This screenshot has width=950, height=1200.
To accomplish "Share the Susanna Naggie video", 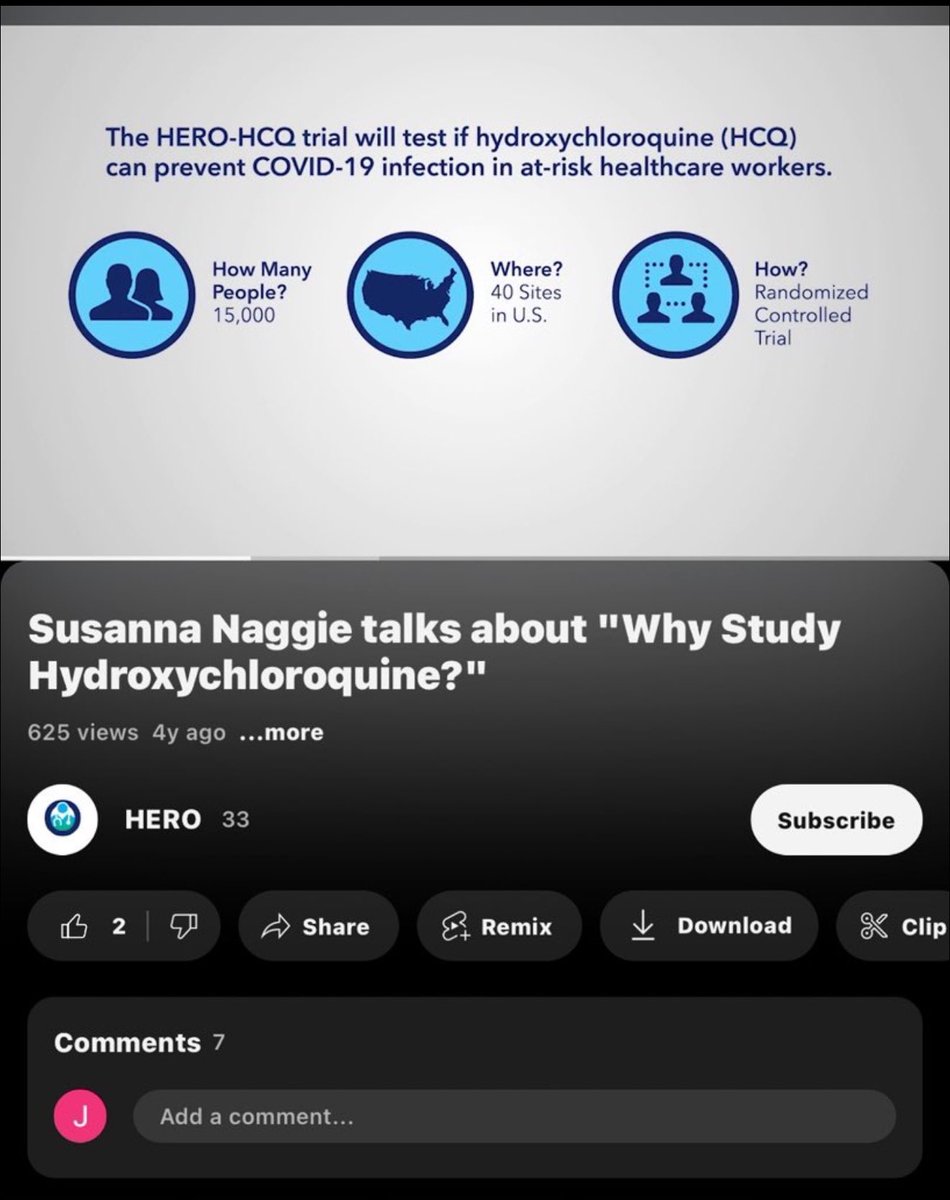I will pyautogui.click(x=317, y=927).
